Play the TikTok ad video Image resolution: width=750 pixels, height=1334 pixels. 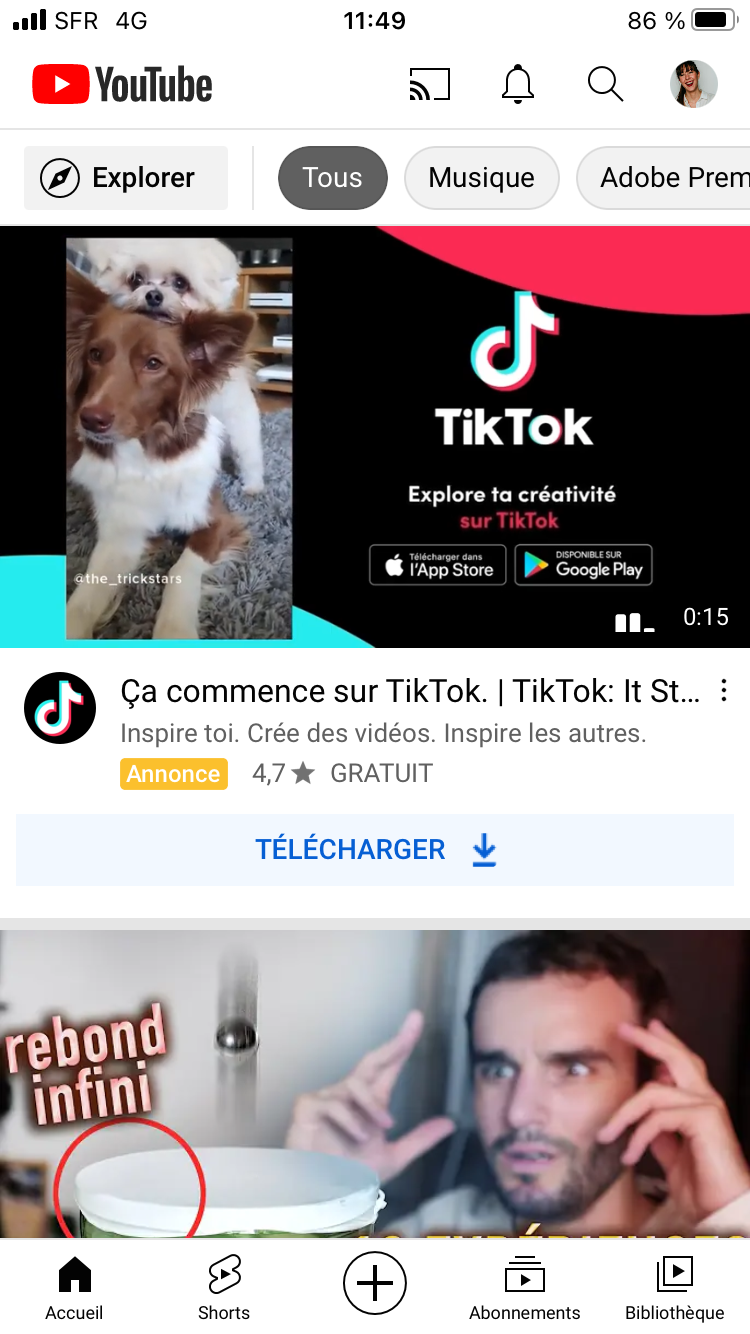click(x=375, y=436)
